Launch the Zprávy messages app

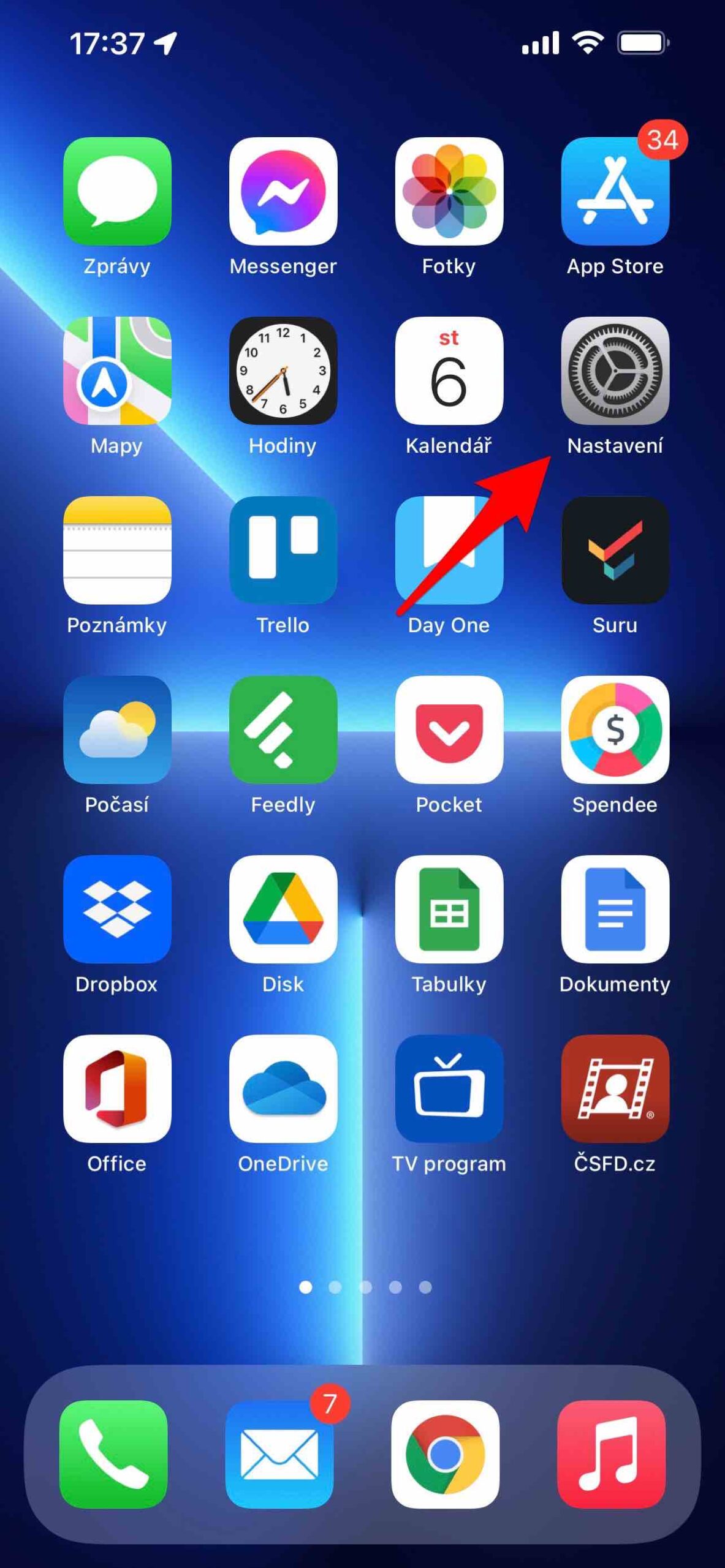117,191
